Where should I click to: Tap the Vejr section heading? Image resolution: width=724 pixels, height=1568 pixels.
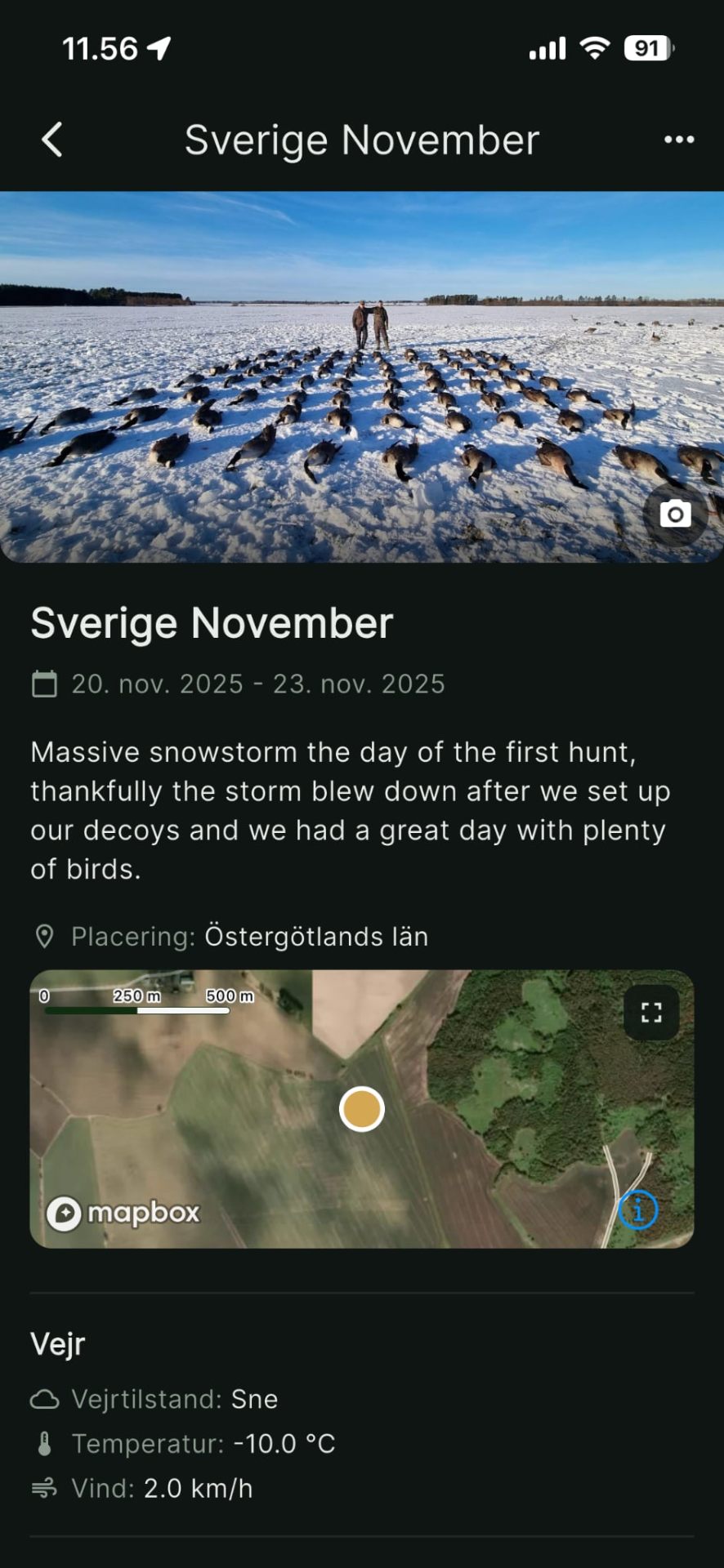[x=56, y=1343]
